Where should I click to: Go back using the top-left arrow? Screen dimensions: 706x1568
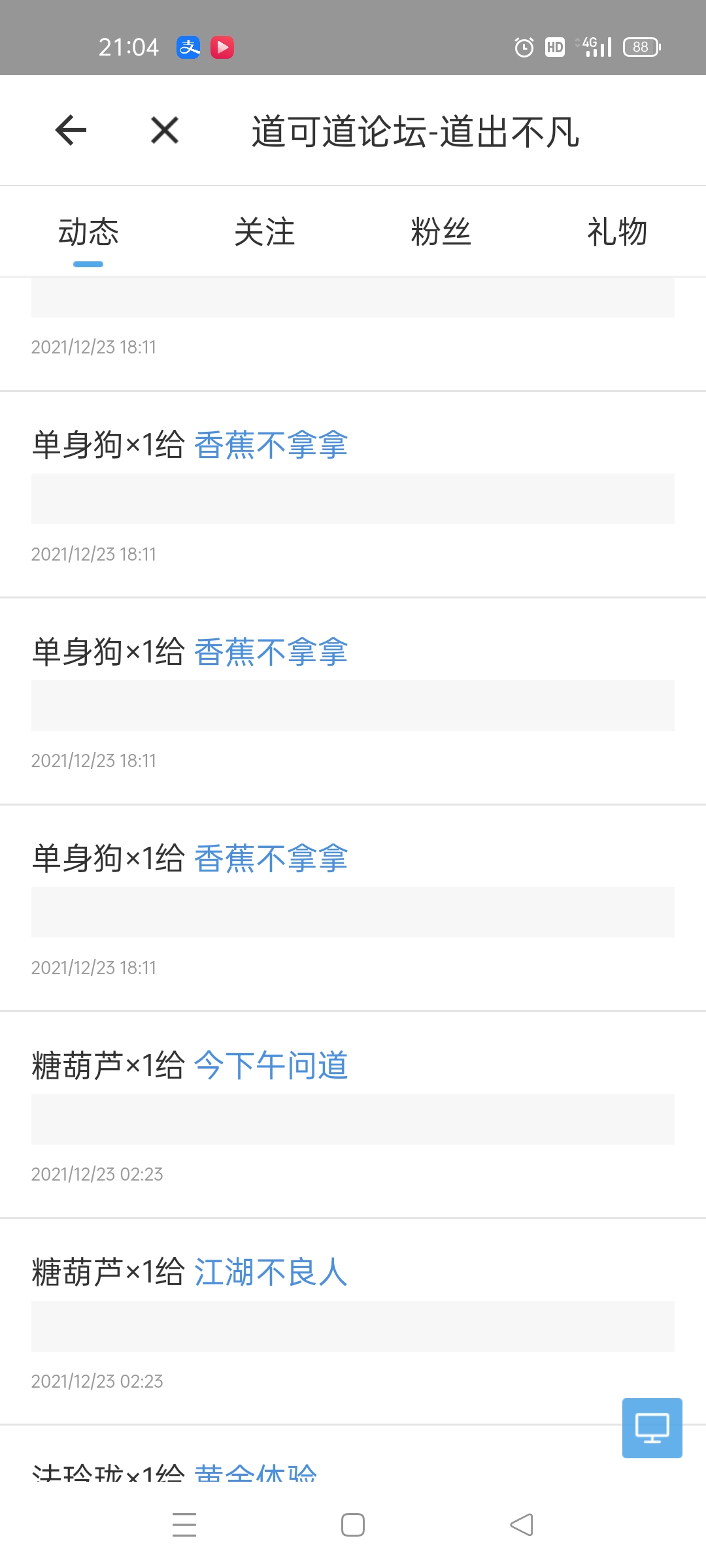click(x=71, y=129)
